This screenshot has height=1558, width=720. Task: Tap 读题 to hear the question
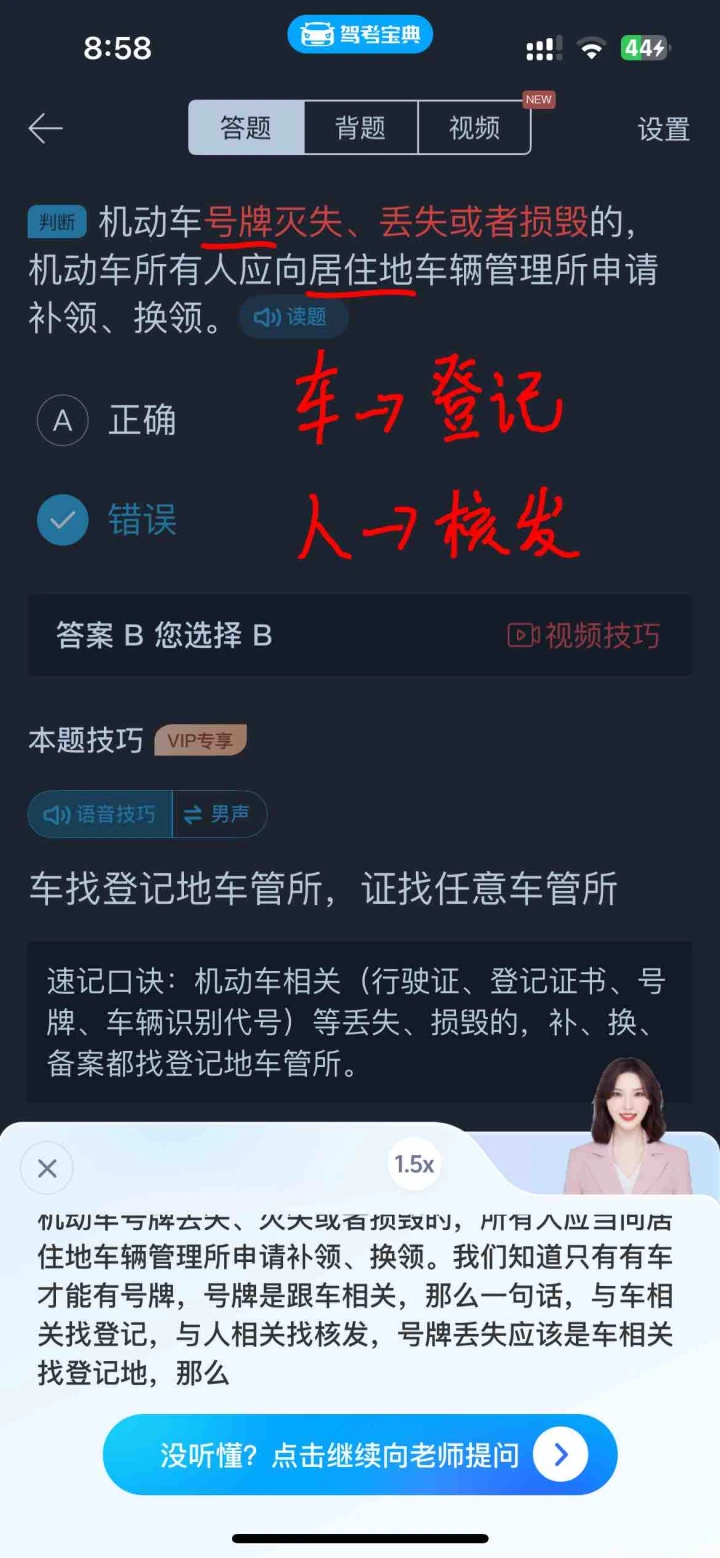tap(292, 317)
